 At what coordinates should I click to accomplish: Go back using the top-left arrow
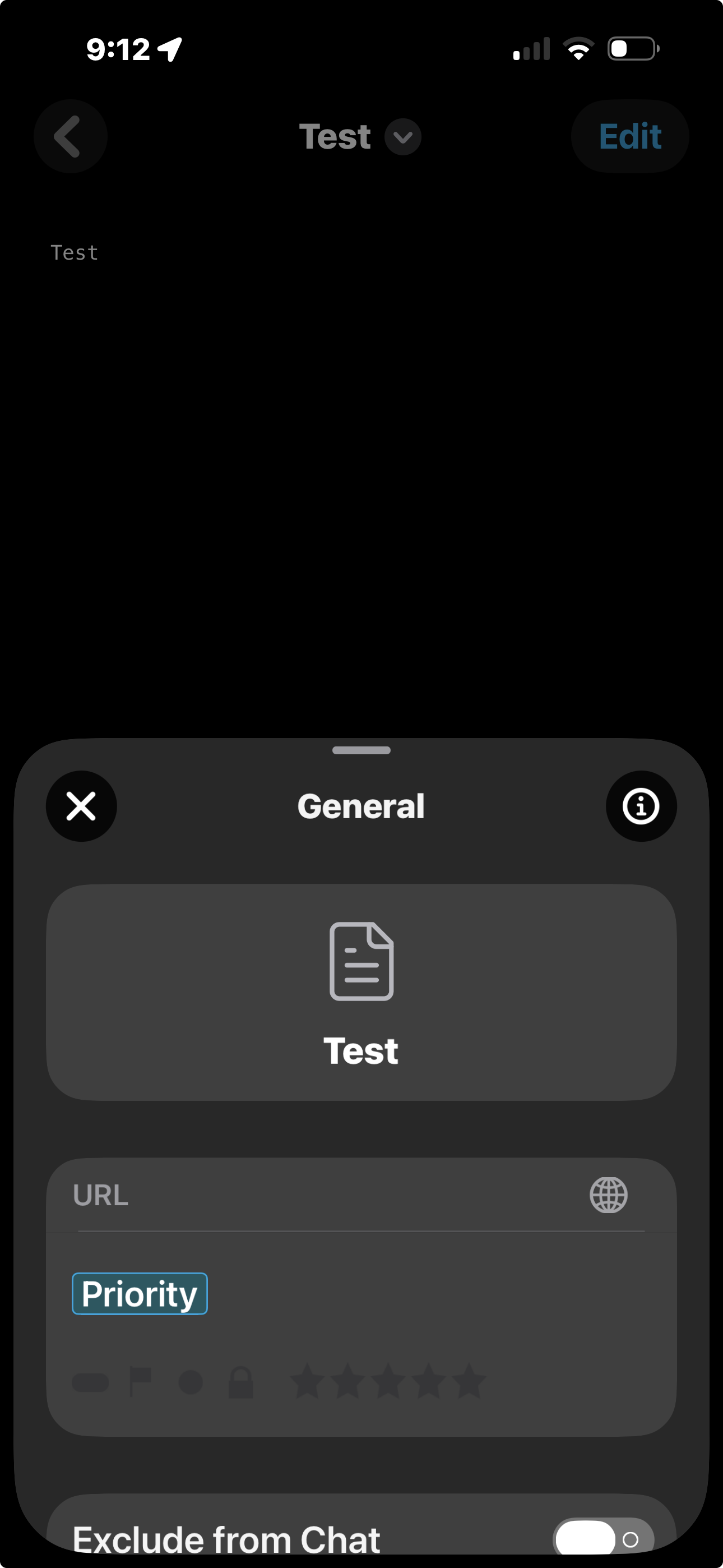click(x=71, y=136)
